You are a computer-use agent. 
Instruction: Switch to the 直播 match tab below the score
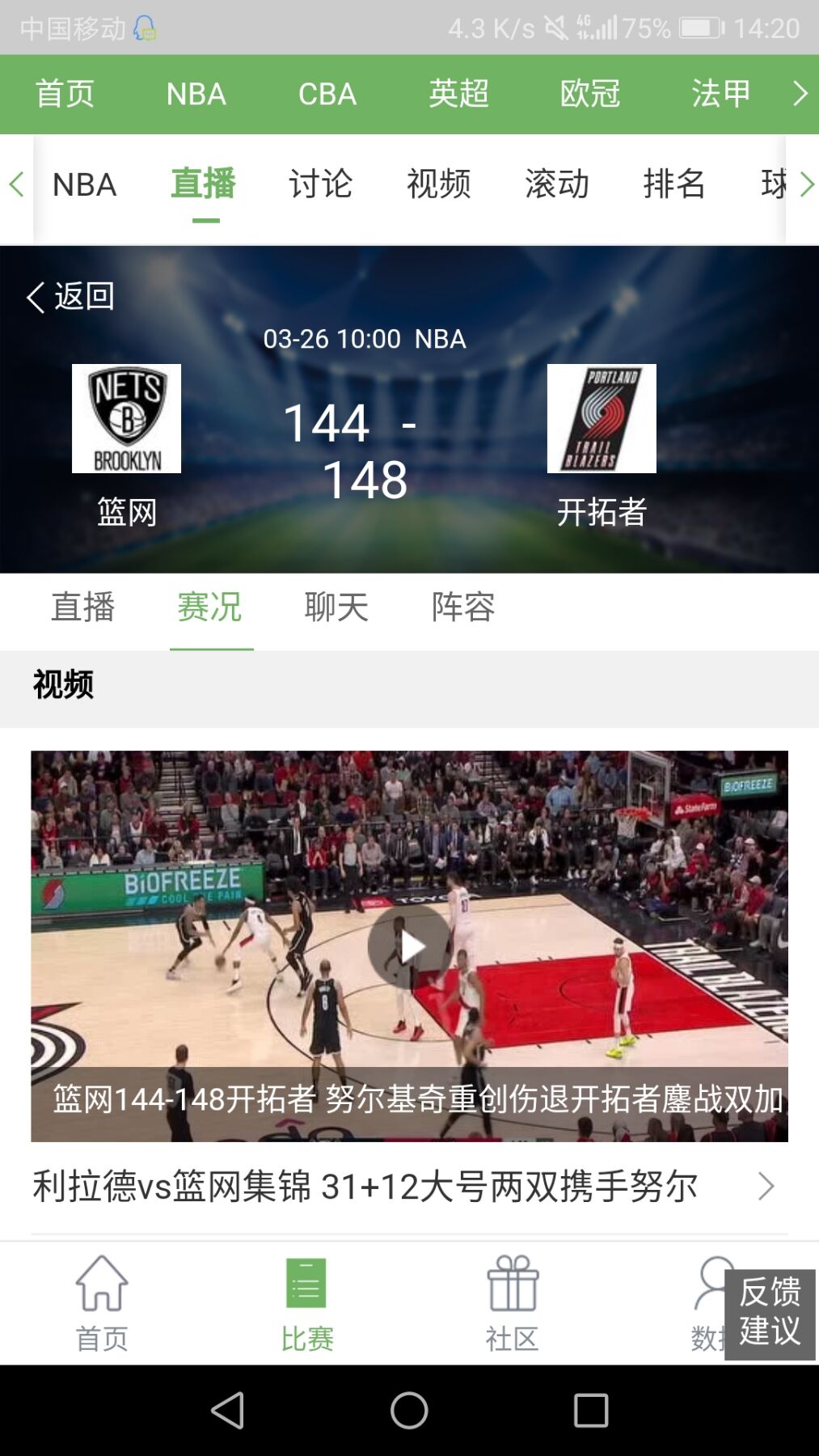click(82, 607)
